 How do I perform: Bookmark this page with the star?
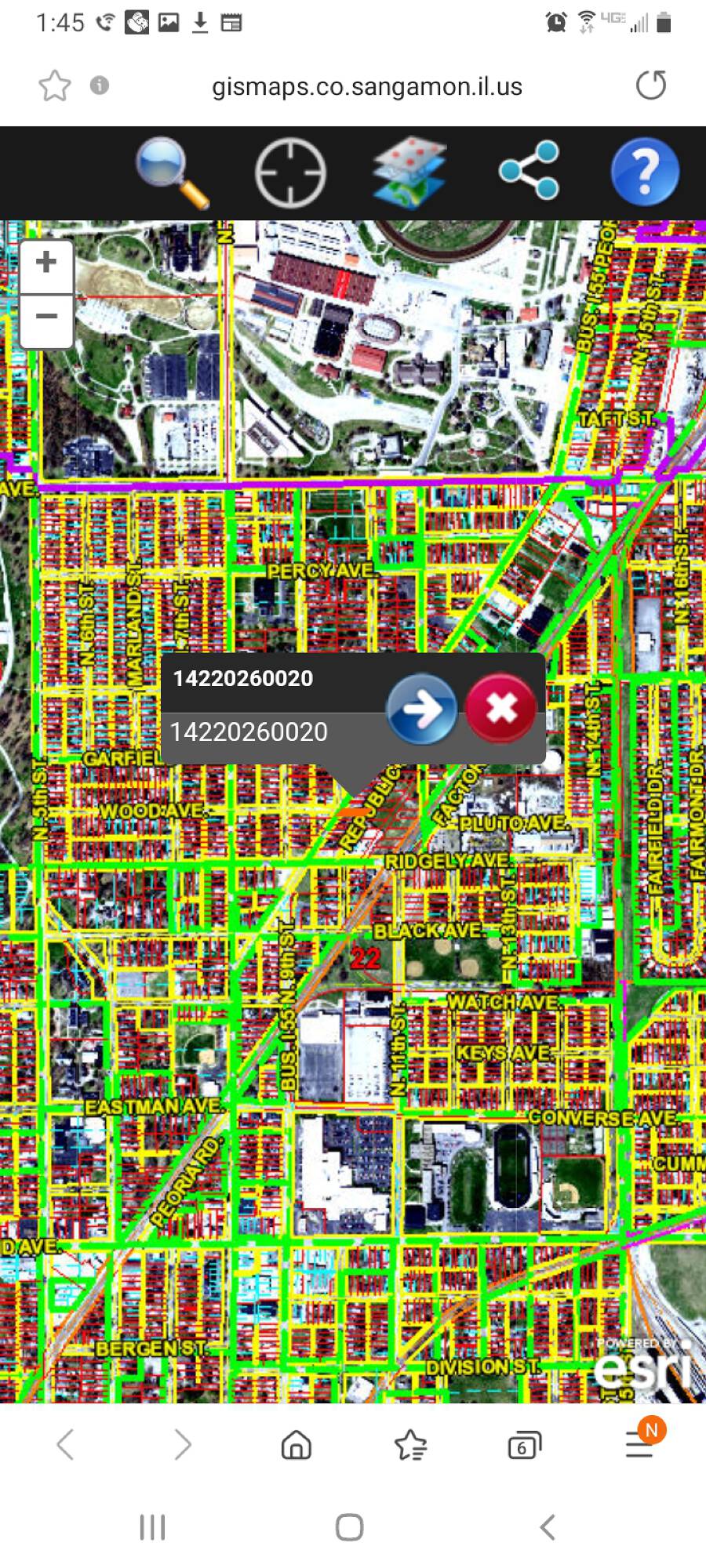55,85
